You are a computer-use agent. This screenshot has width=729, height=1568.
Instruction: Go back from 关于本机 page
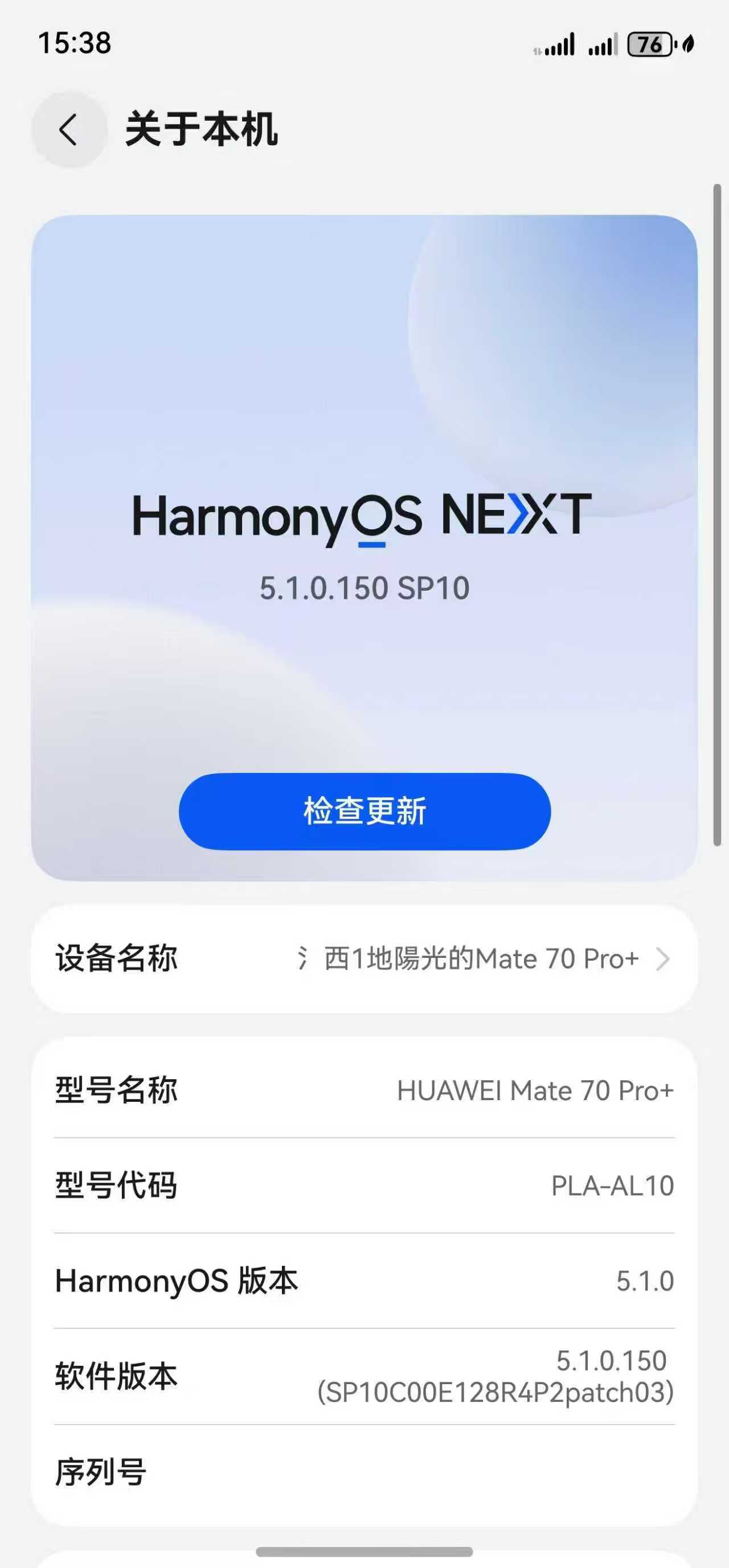[69, 130]
